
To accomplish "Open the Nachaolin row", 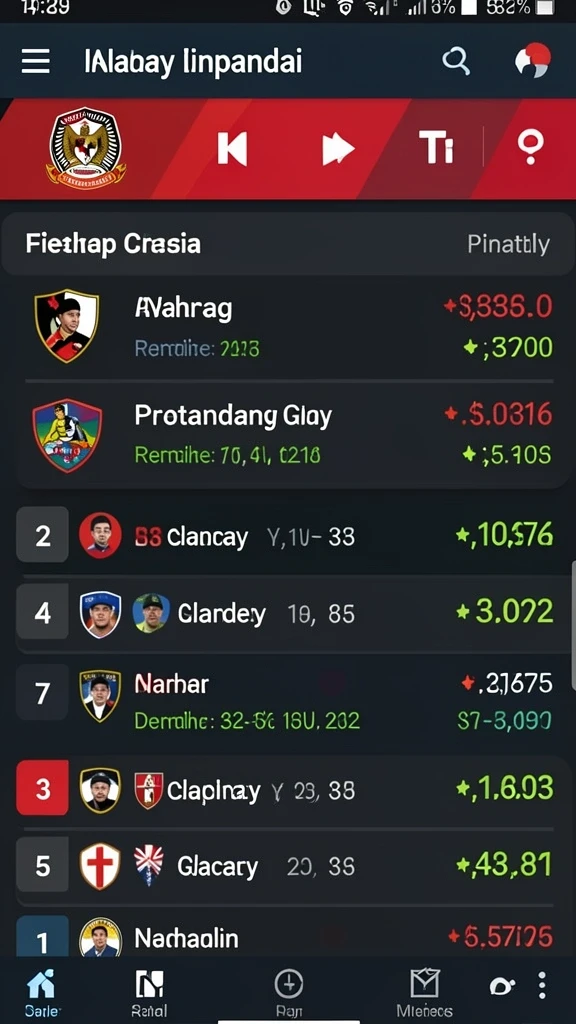I will tap(288, 936).
